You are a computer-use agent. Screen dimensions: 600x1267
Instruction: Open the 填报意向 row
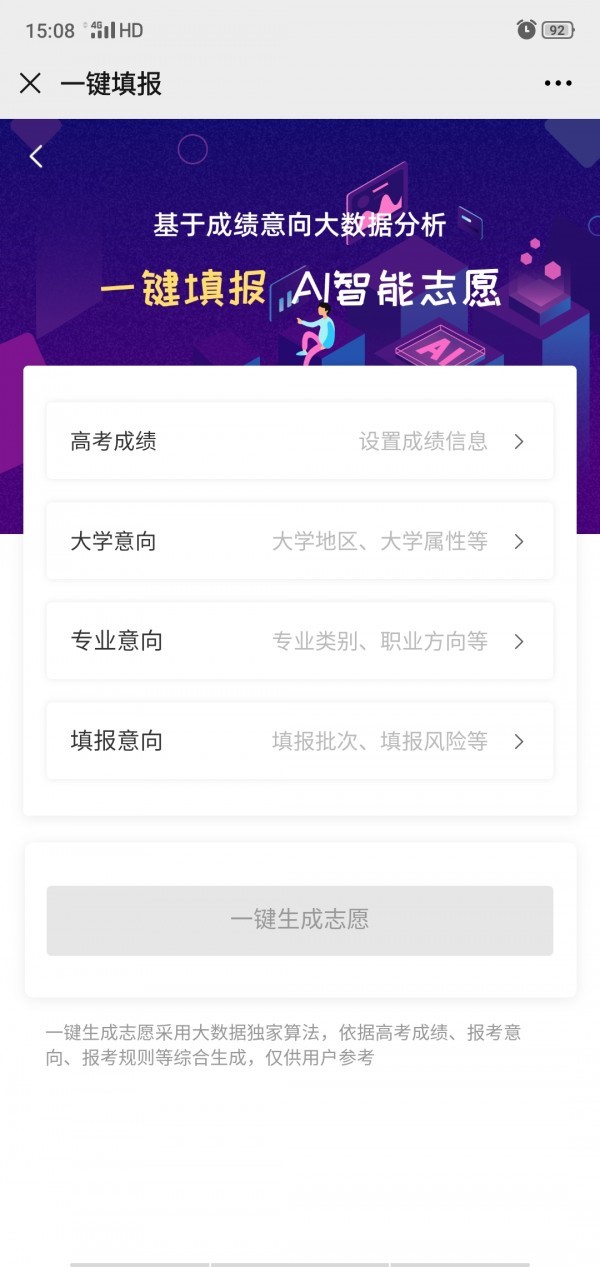pos(299,741)
